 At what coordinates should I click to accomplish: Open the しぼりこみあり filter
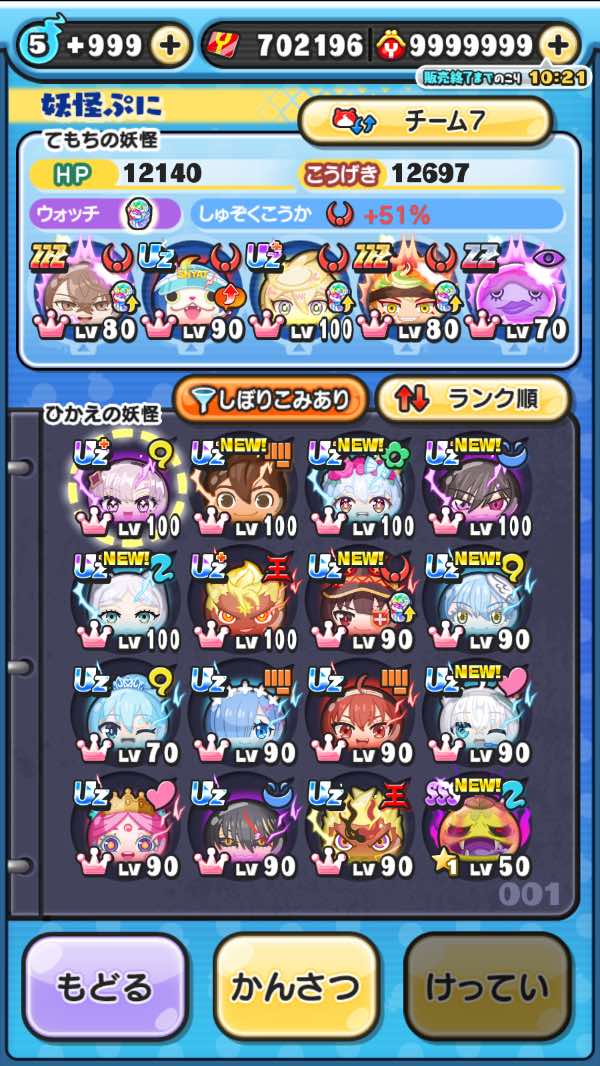[270, 400]
